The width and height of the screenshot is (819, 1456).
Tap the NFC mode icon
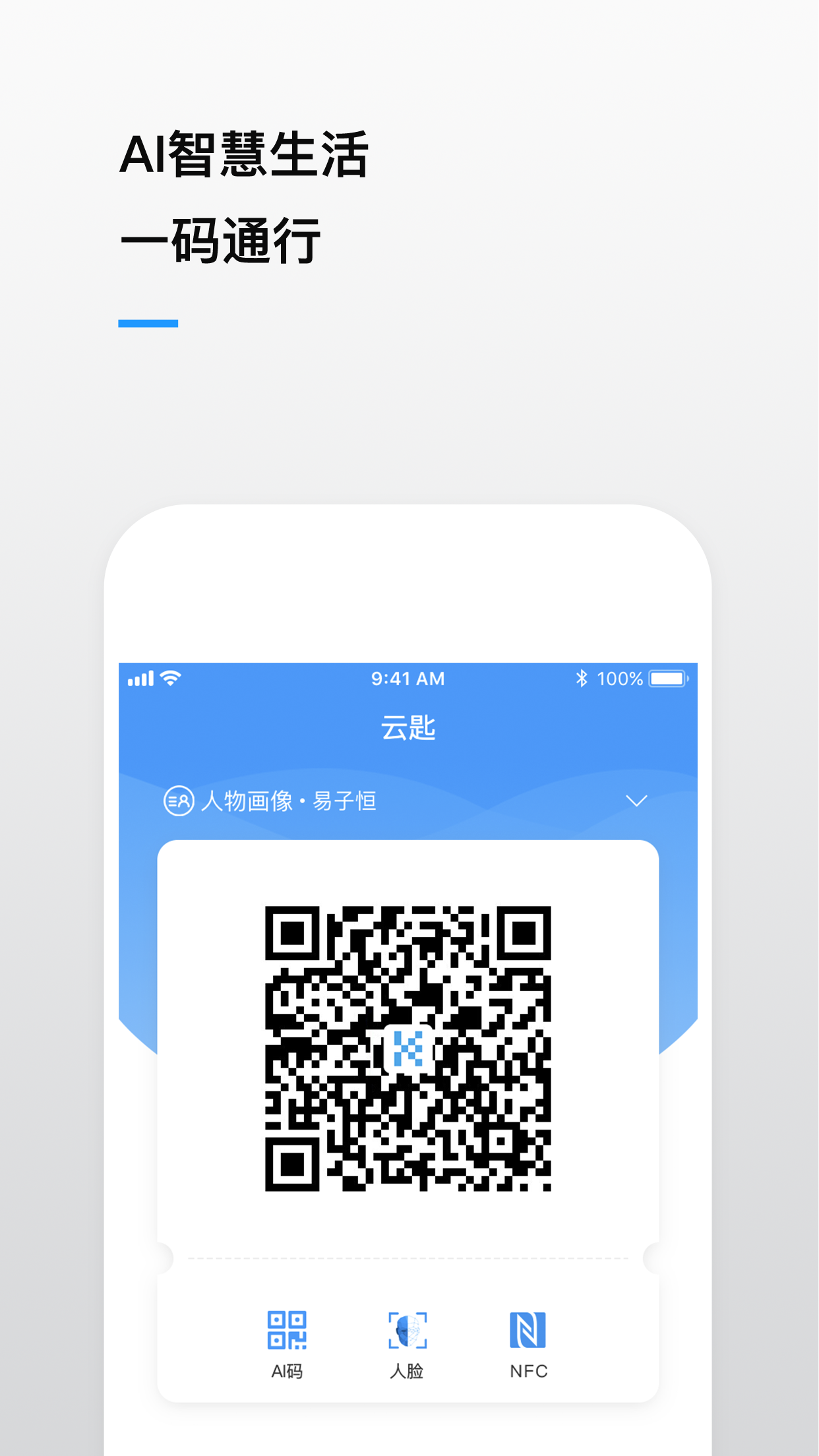tap(527, 1331)
